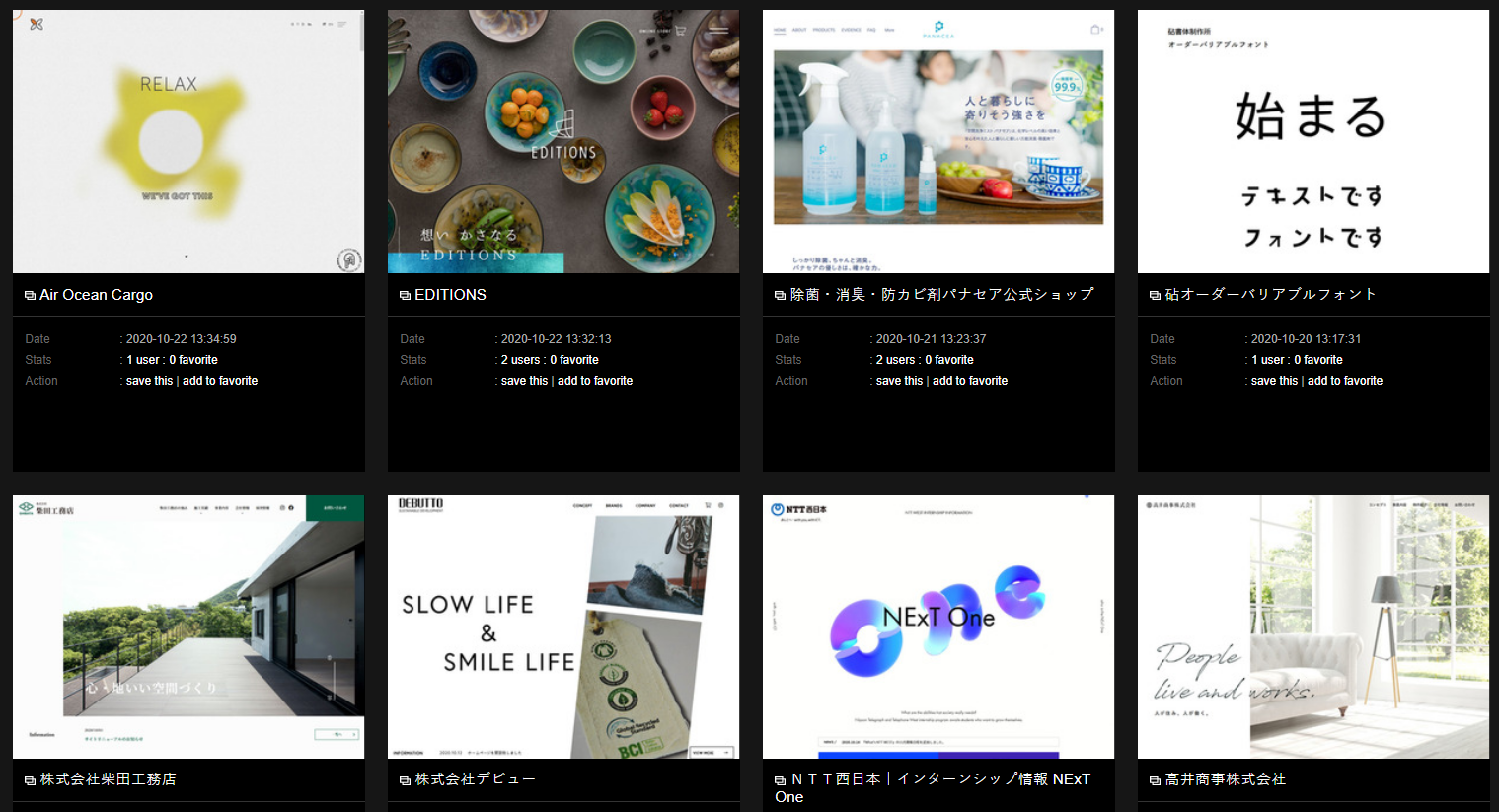
Task: Add the パナセア公式ショップ entry to favorite
Action: pos(970,381)
